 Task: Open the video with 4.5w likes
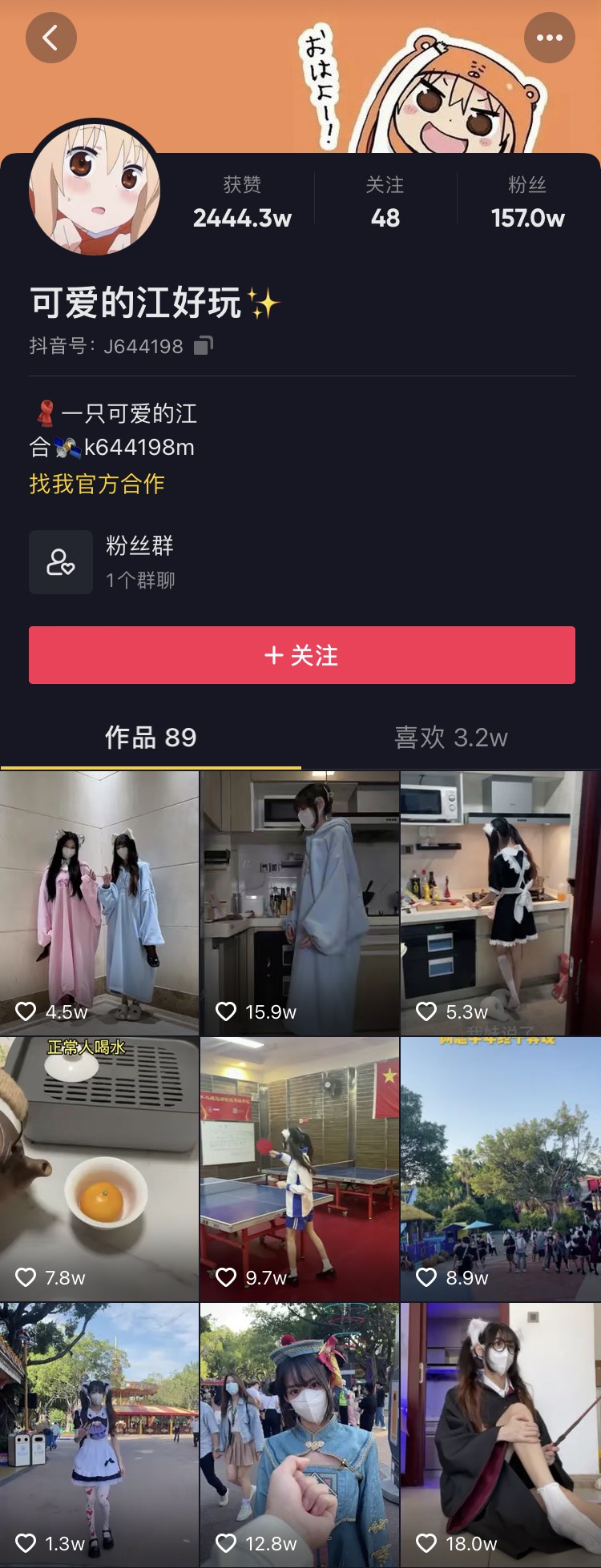99,903
